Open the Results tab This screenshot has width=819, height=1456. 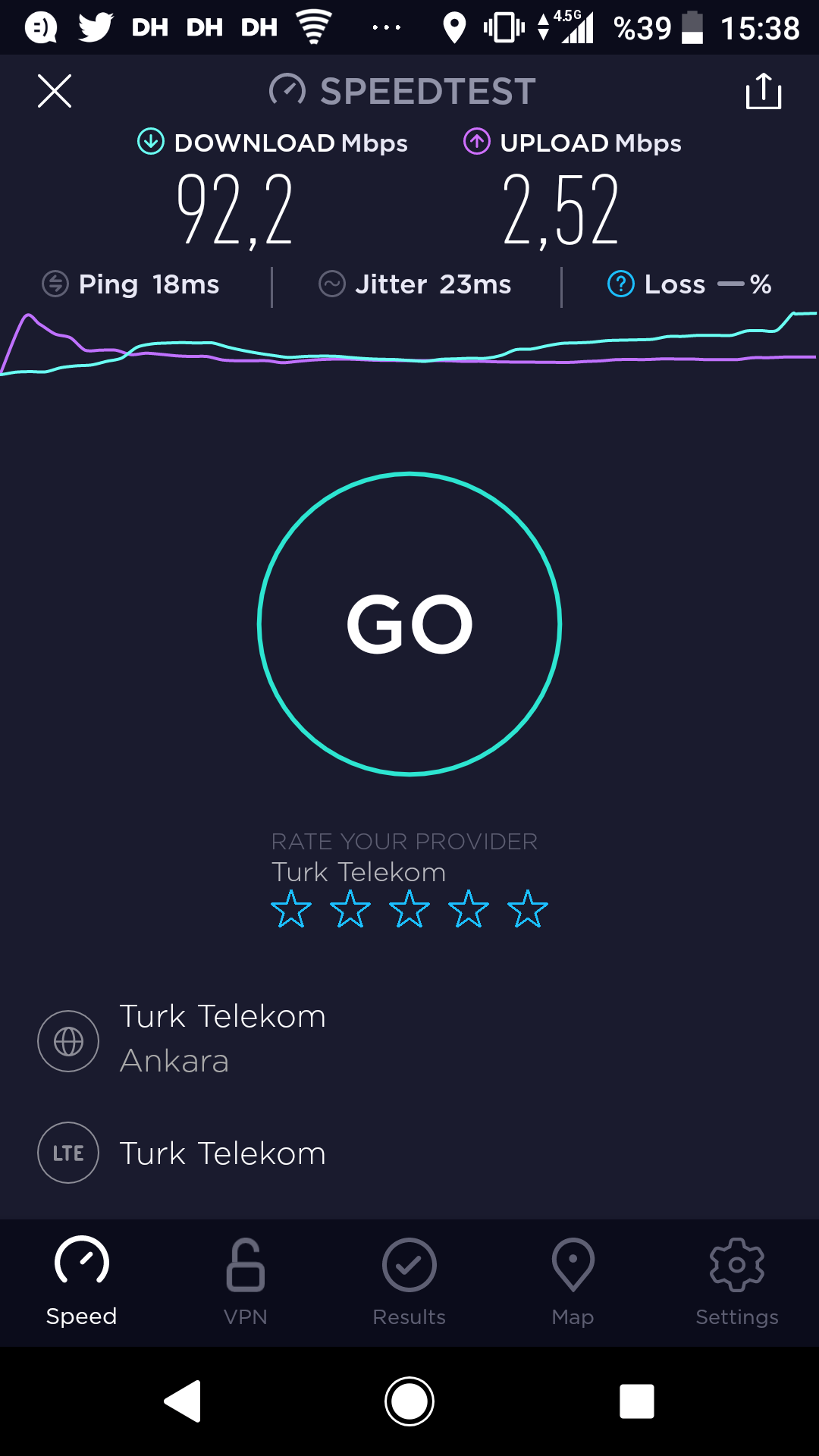pos(409,1283)
